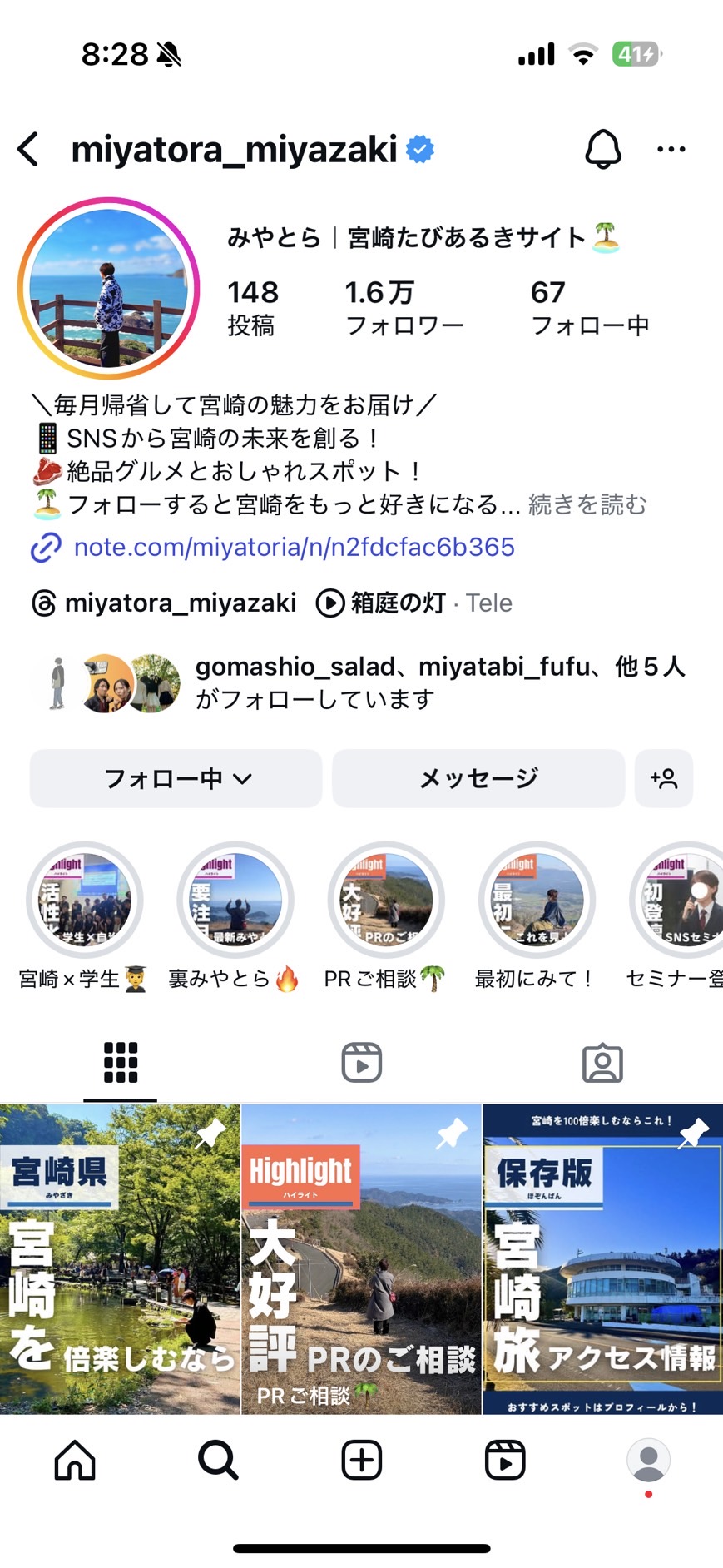The image size is (723, 1568).
Task: Open the Threads profile miyatora_miyazaki
Action: pyautogui.click(x=164, y=603)
